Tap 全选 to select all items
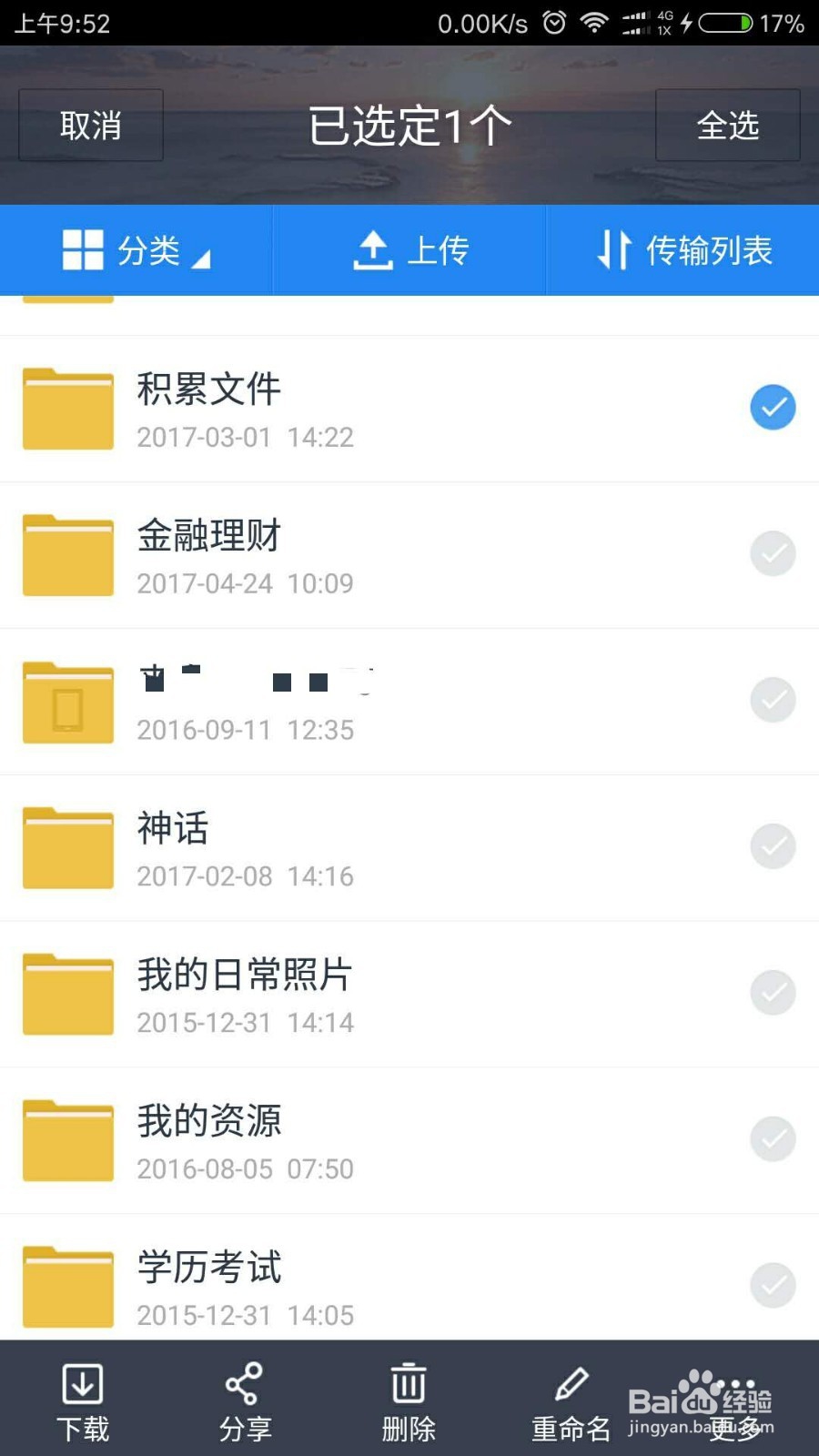Image resolution: width=819 pixels, height=1456 pixels. pyautogui.click(x=728, y=125)
